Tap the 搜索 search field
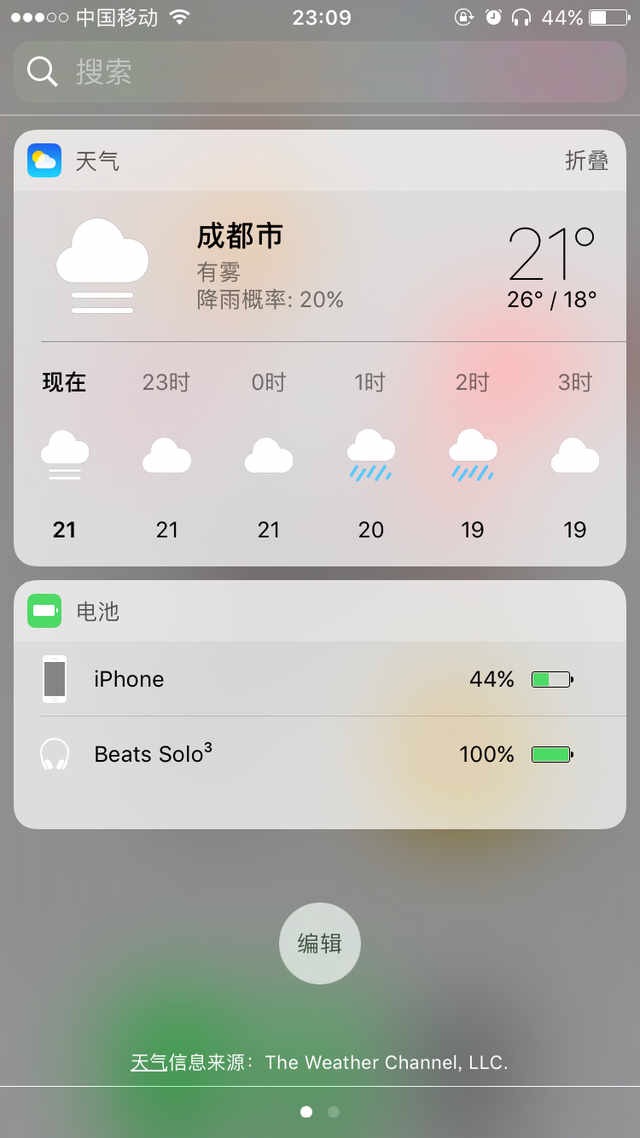The image size is (640, 1138). tap(320, 72)
